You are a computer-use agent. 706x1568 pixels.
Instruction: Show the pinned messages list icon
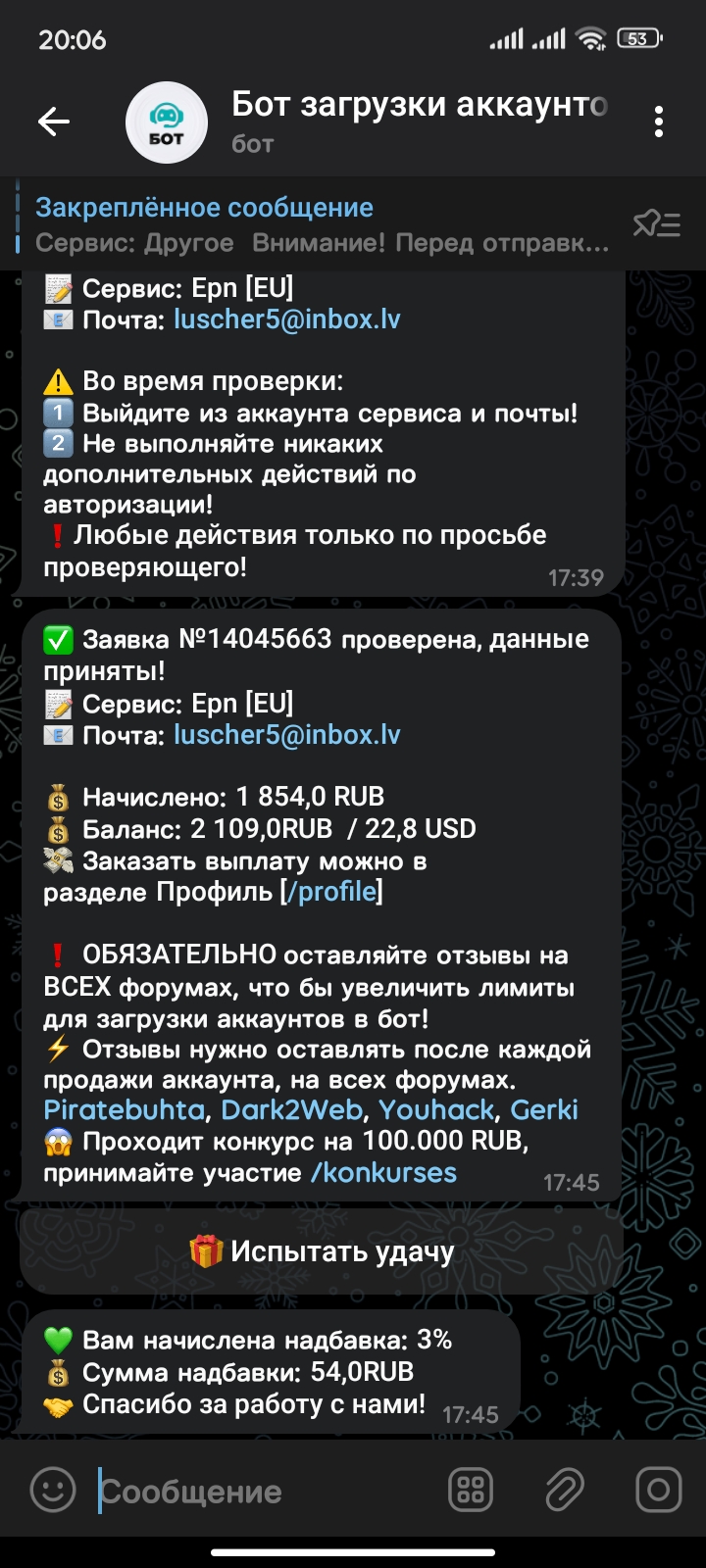pyautogui.click(x=656, y=224)
